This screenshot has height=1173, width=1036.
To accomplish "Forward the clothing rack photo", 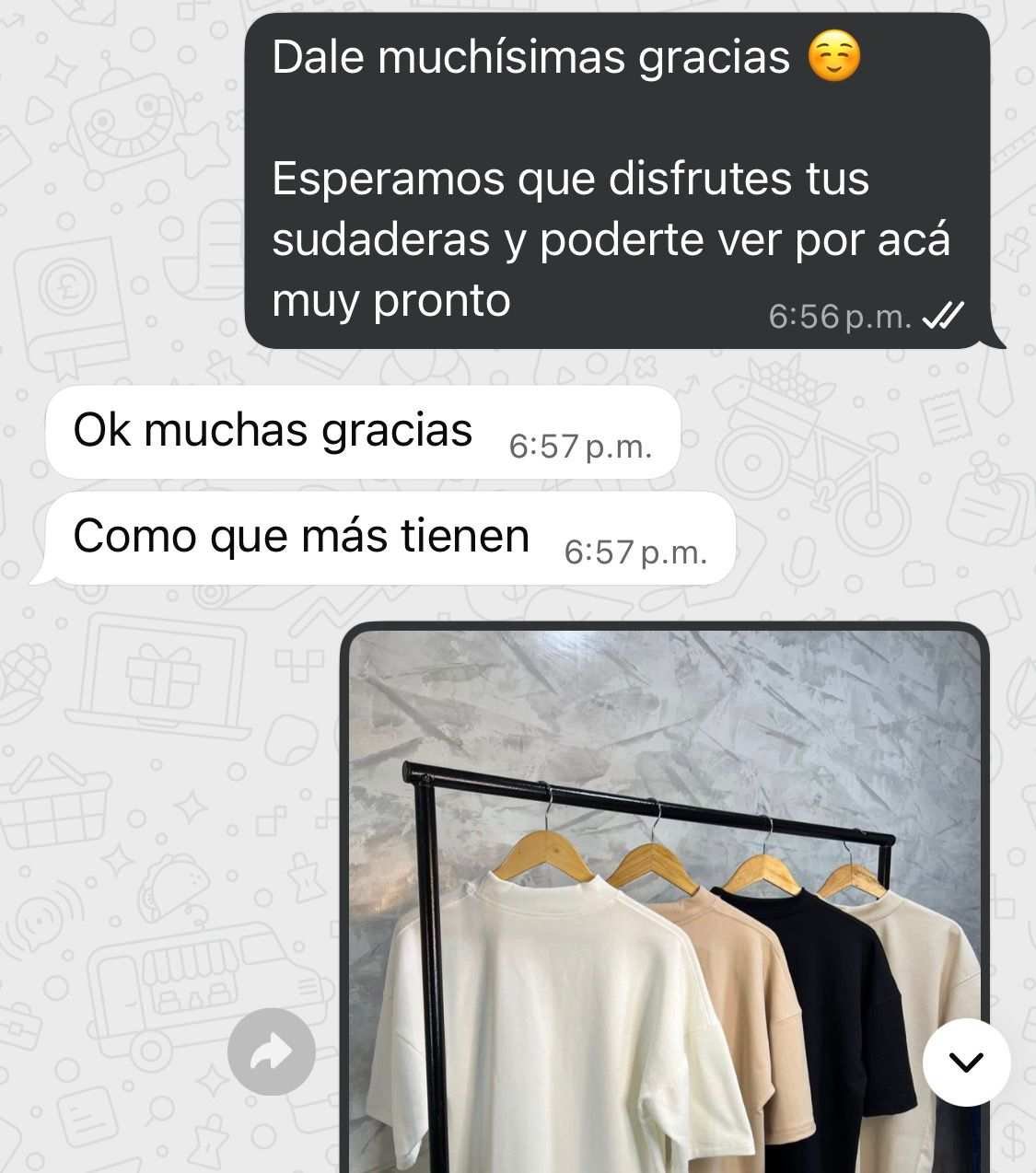I will 272,1051.
